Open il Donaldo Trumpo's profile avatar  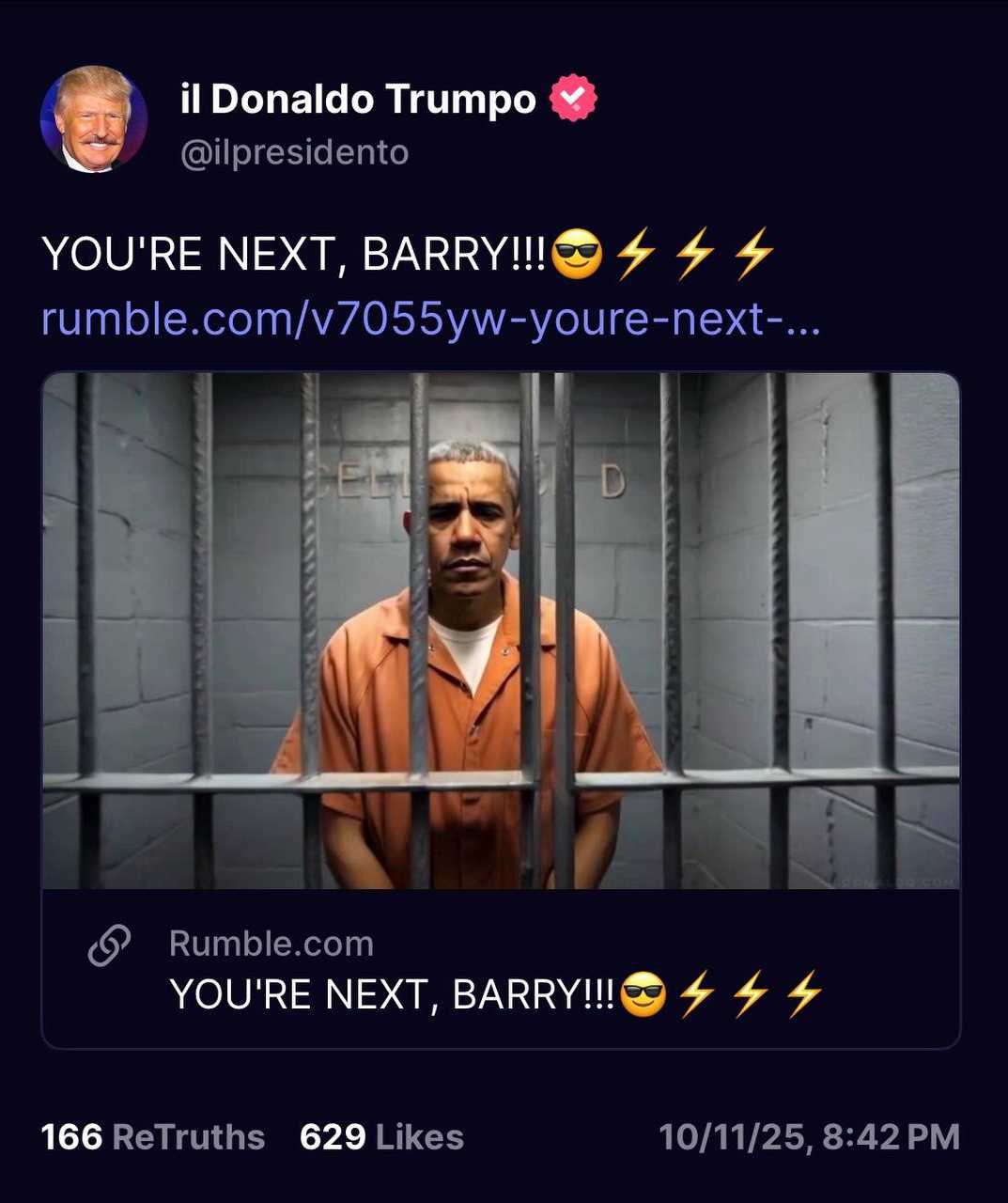(93, 119)
